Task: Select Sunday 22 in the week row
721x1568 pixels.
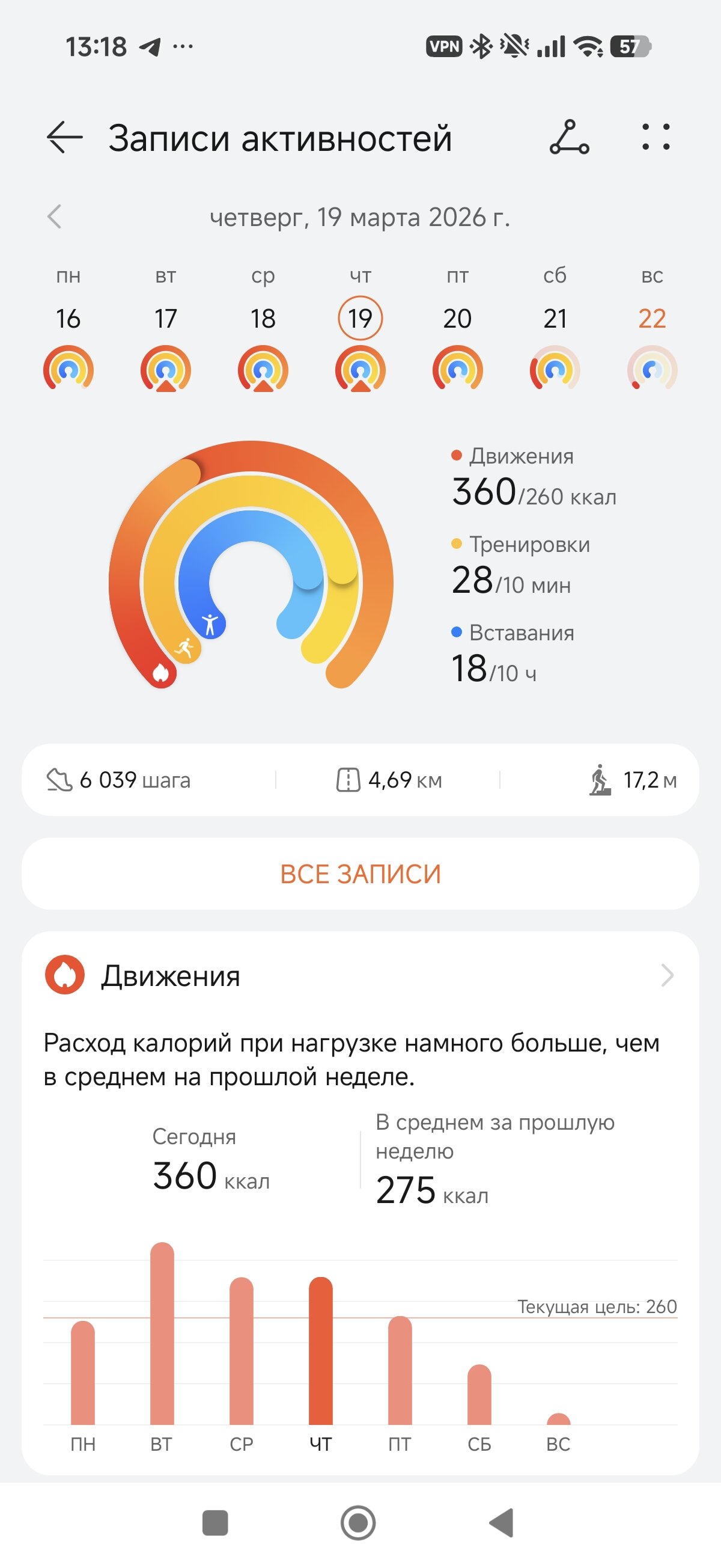Action: click(x=652, y=319)
